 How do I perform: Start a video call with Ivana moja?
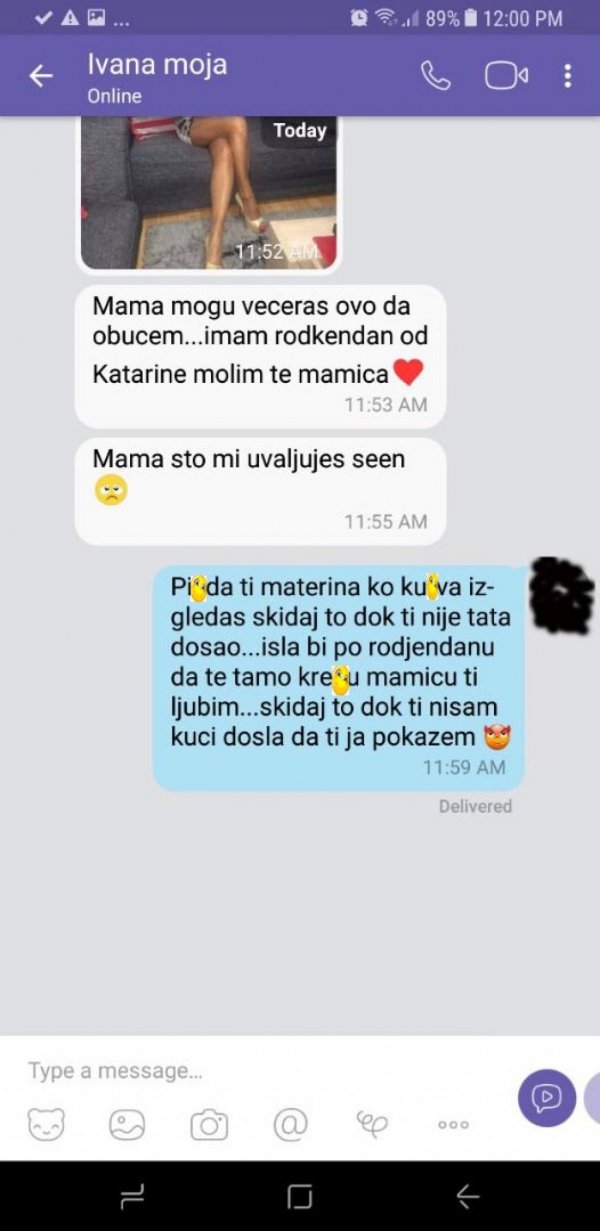click(505, 77)
